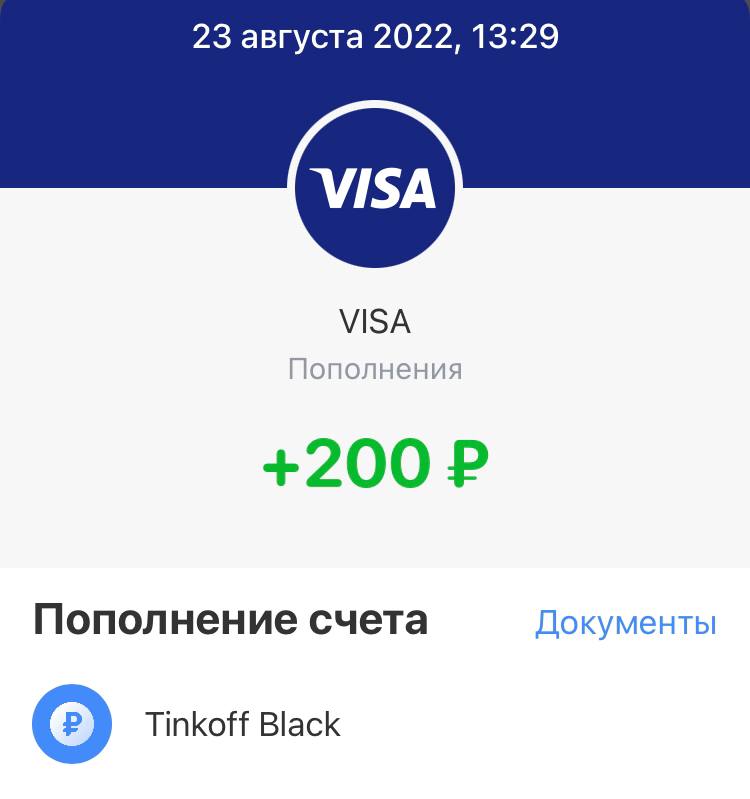Viewport: 750px width, 799px height.
Task: Open the Документы link
Action: coord(625,623)
